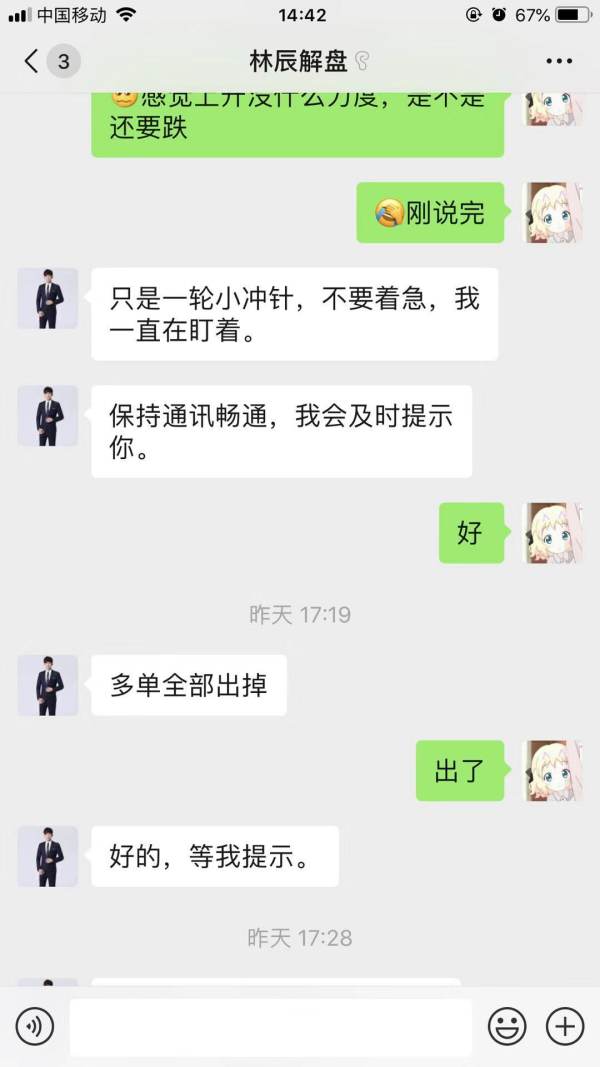The image size is (600, 1067).
Task: Open the emoji sticker panel
Action: 507,1026
